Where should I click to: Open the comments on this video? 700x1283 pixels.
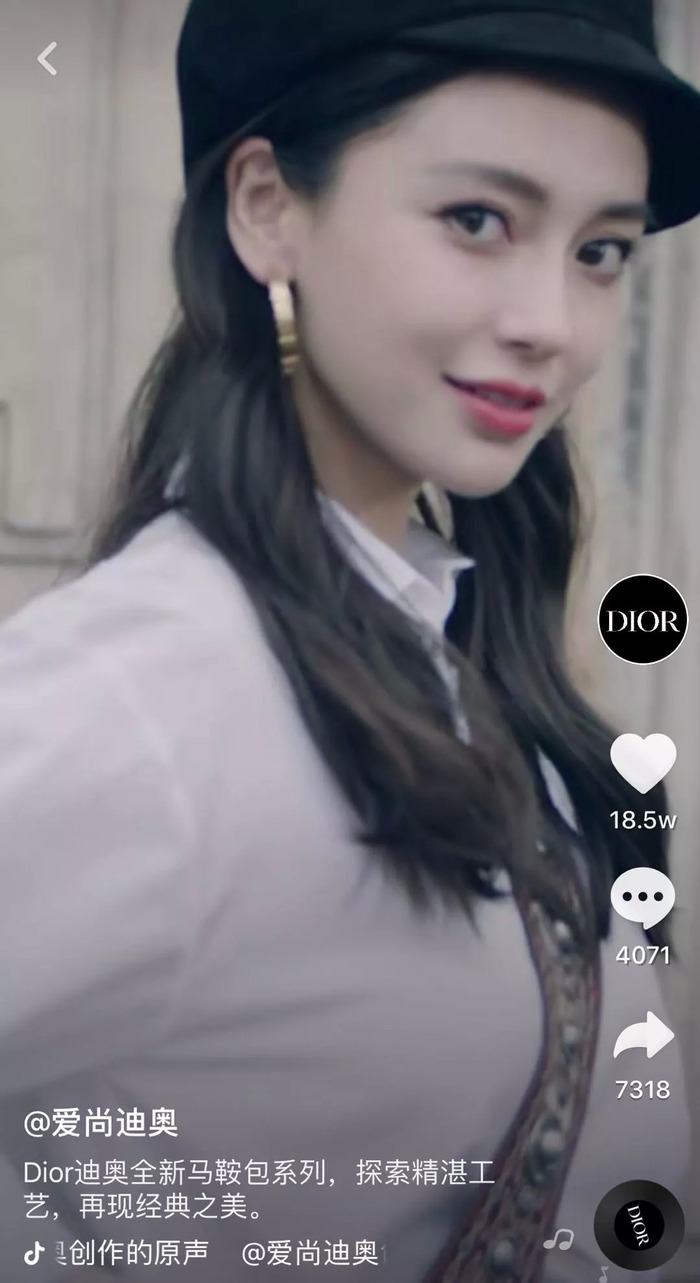(x=642, y=898)
